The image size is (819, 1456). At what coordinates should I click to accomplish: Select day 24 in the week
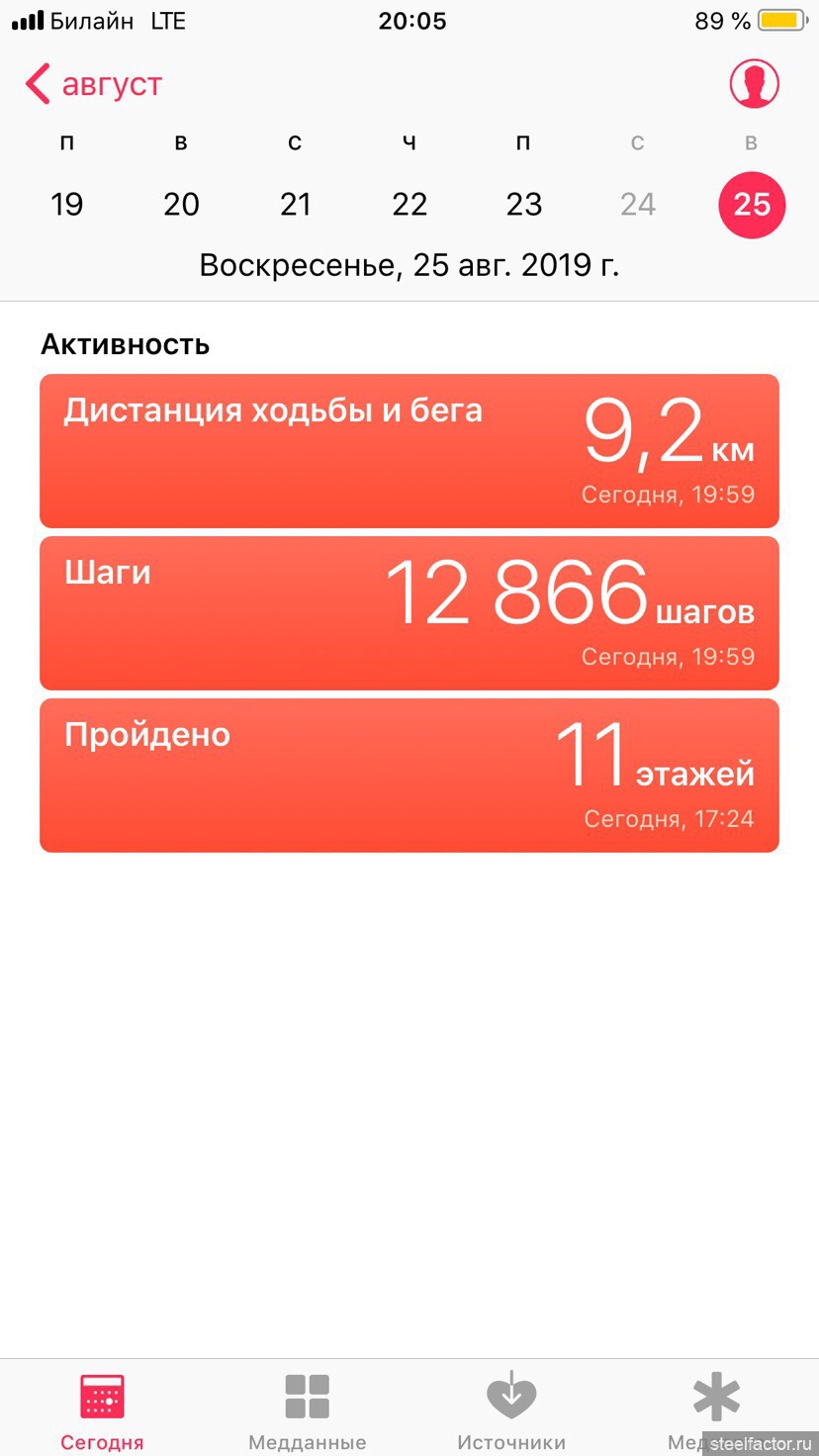(x=638, y=204)
